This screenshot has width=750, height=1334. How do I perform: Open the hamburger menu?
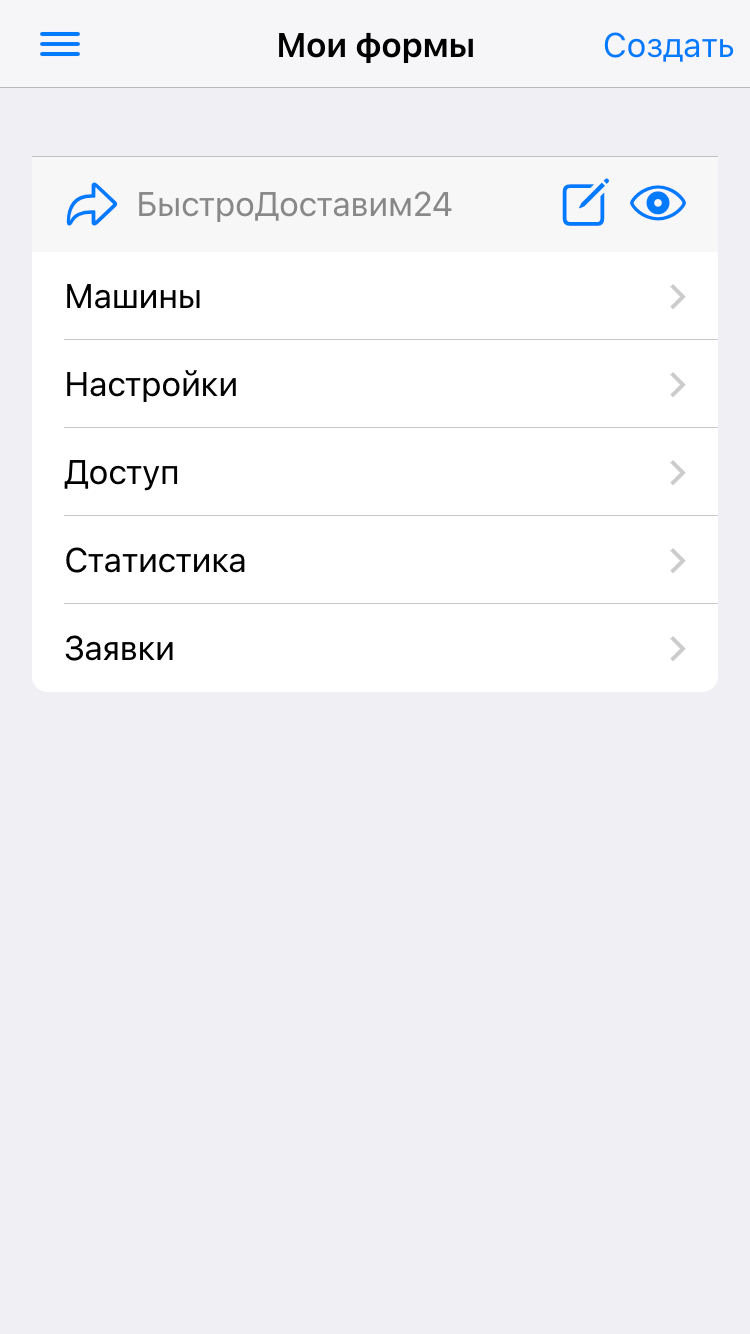click(x=60, y=45)
